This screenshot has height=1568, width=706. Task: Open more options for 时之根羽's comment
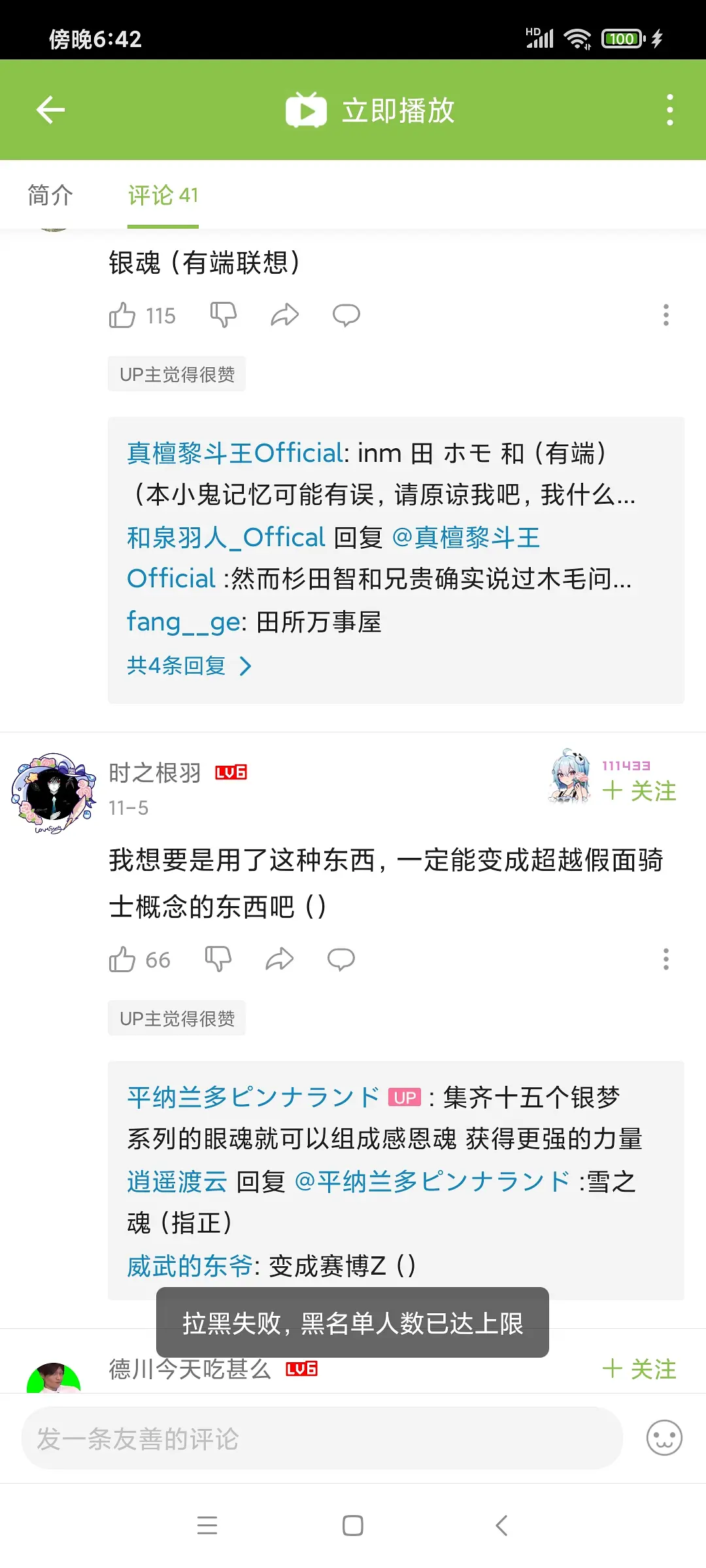(665, 960)
